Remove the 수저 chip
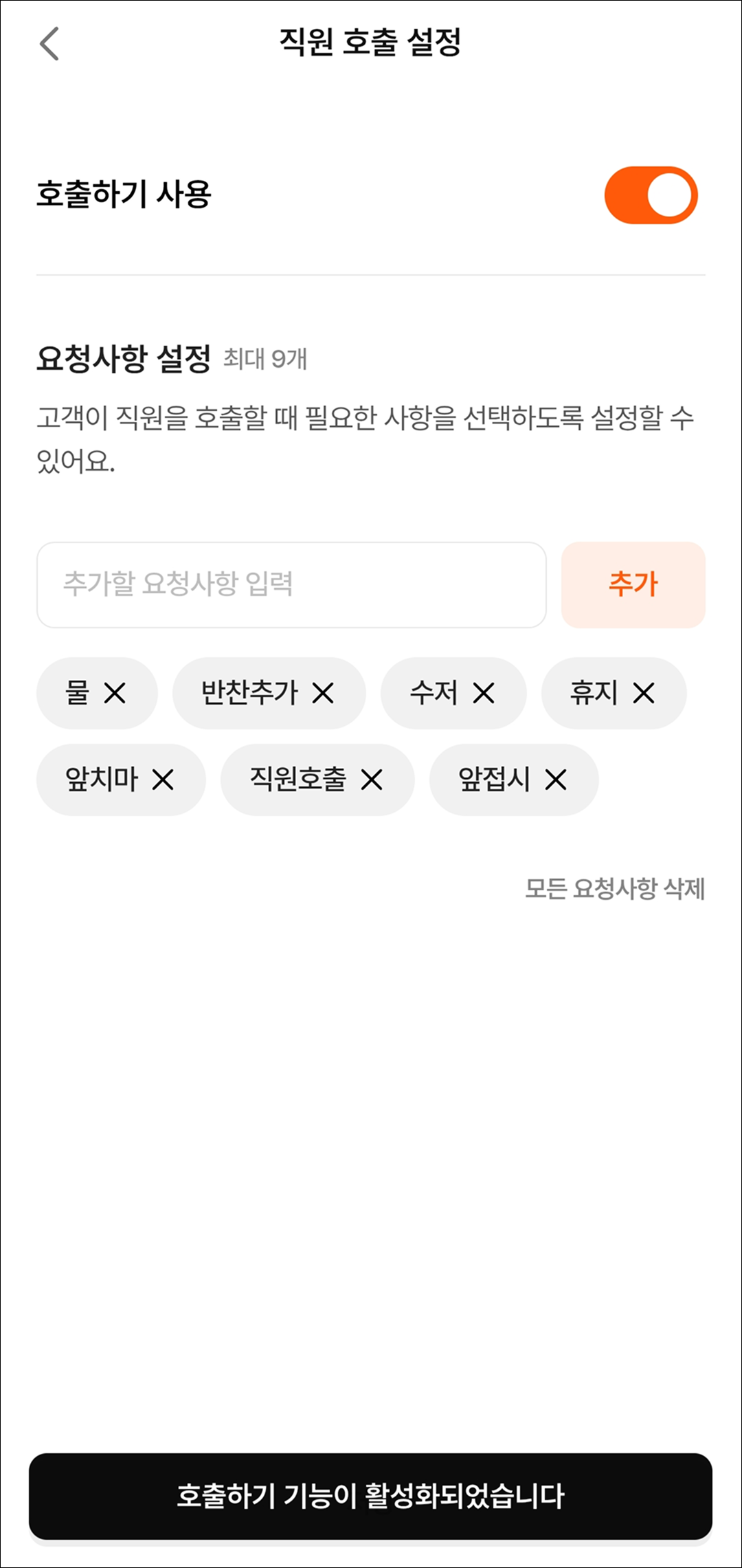 (484, 693)
